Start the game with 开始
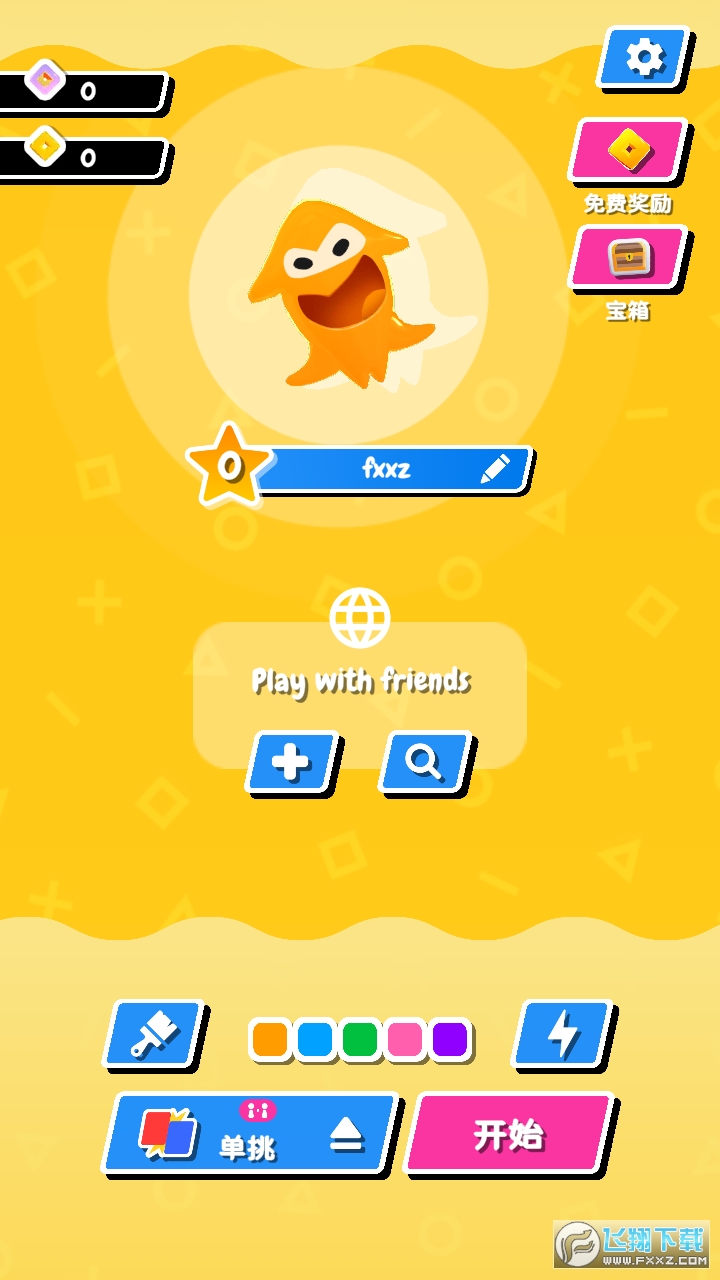The height and width of the screenshot is (1280, 720). coord(509,1134)
